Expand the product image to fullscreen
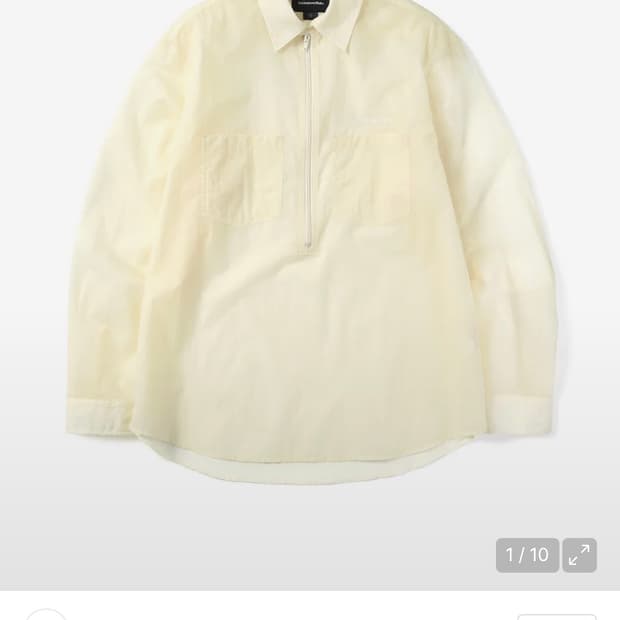620x620 pixels. [x=579, y=555]
